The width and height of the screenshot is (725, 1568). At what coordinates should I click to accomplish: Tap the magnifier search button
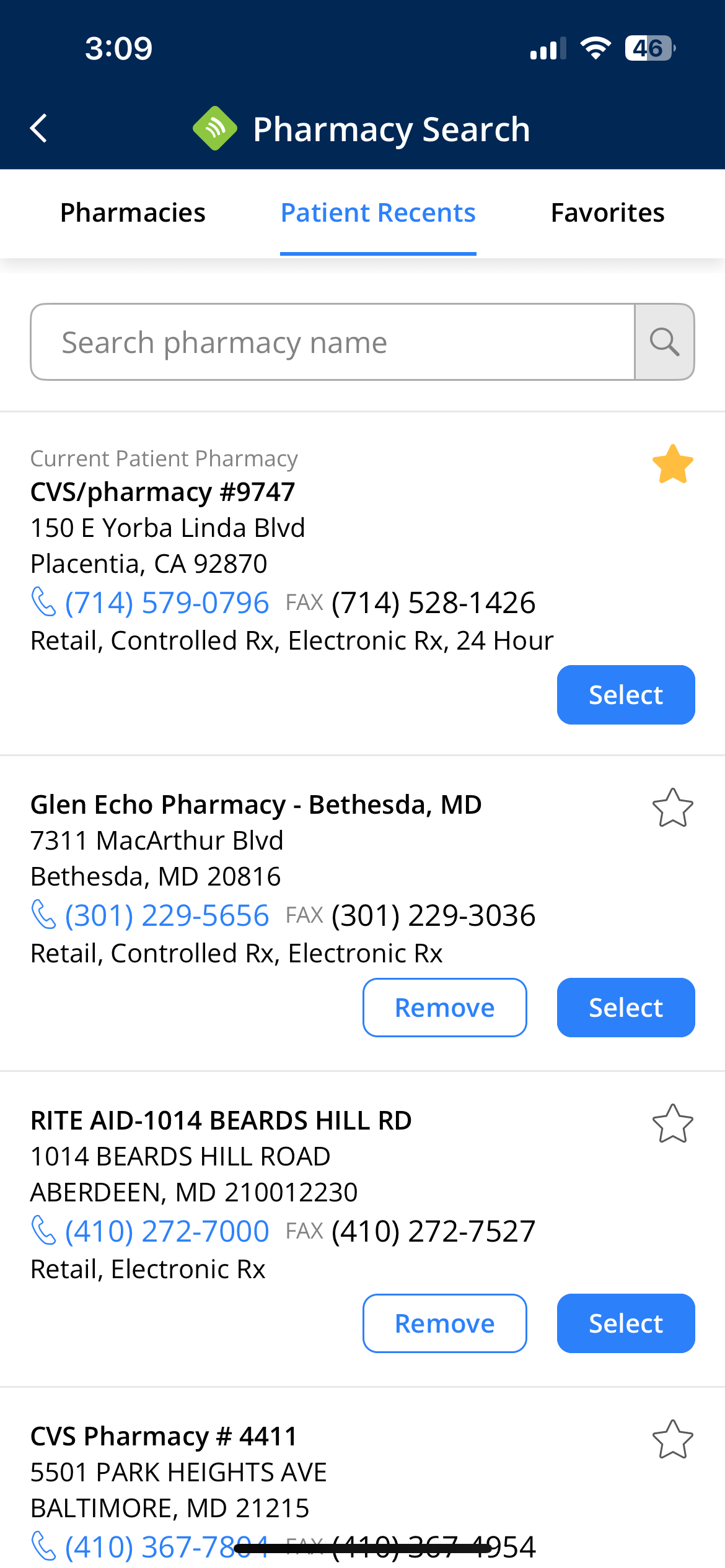pos(664,342)
